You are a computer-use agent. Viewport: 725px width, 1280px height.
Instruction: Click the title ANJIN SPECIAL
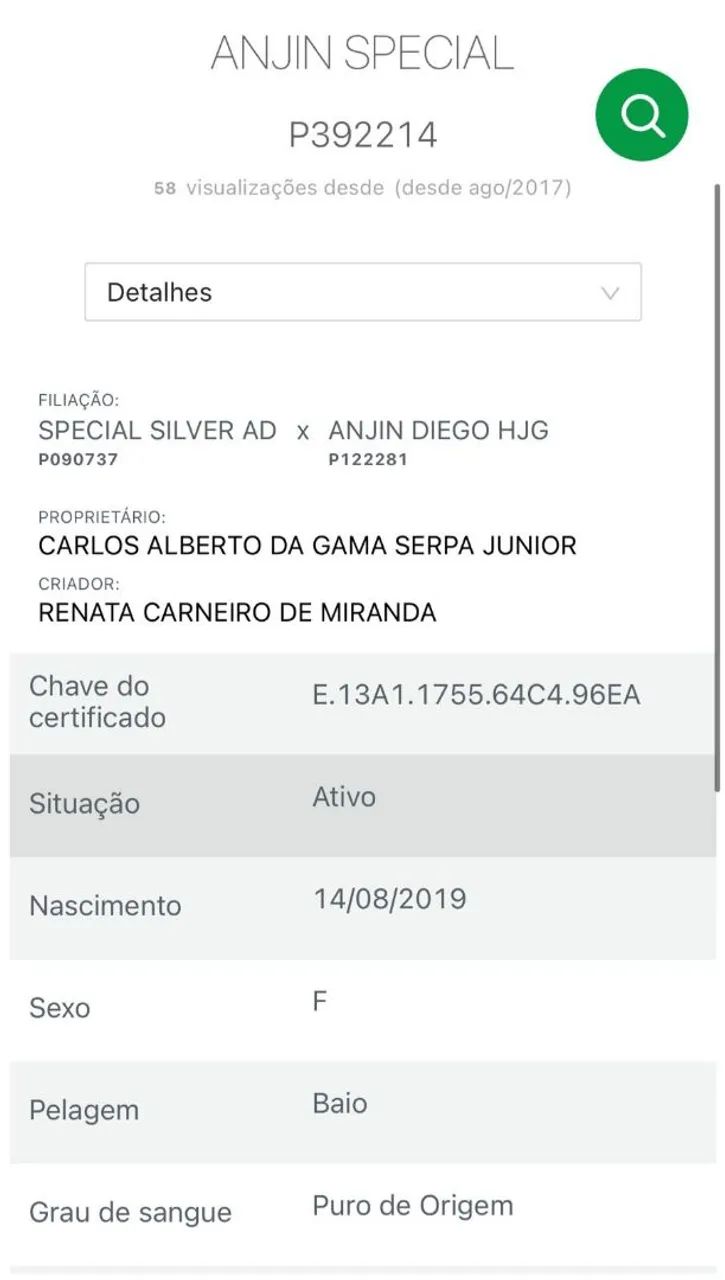362,55
